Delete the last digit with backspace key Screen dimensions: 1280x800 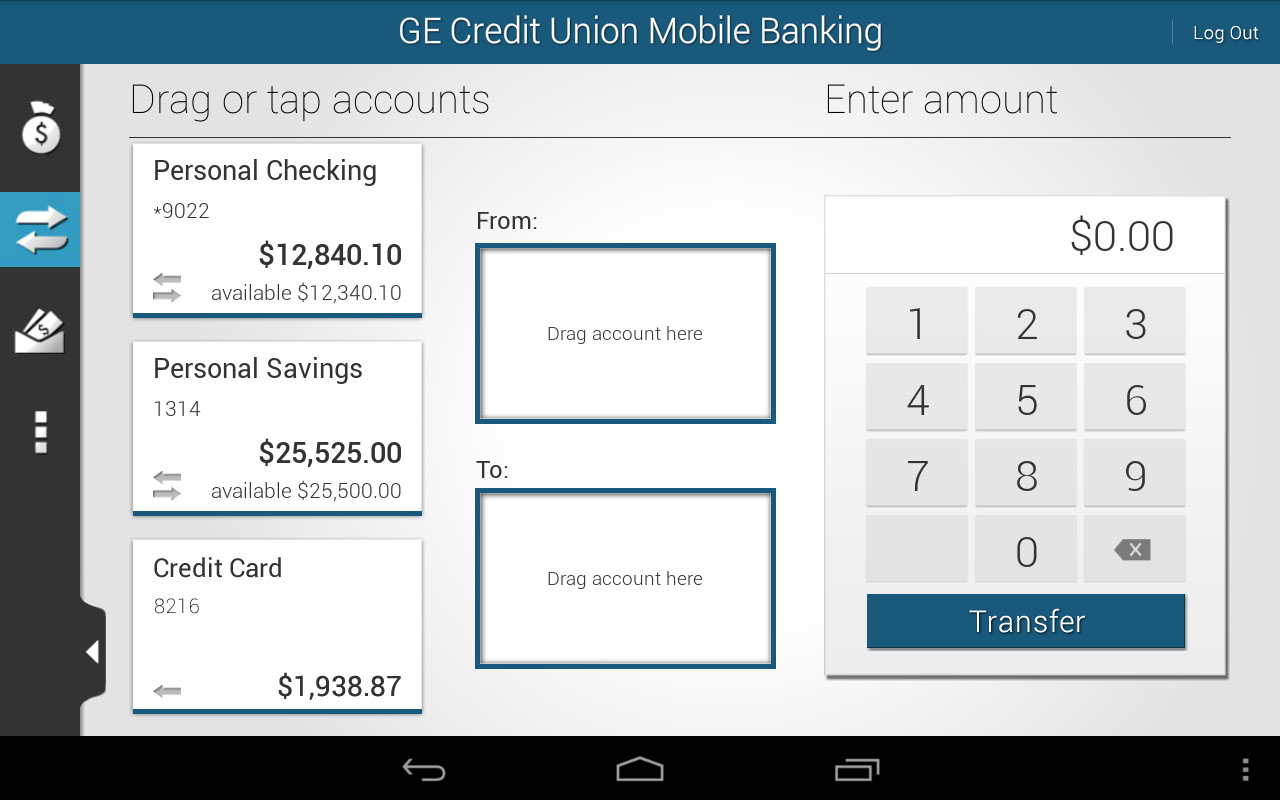(x=1135, y=549)
